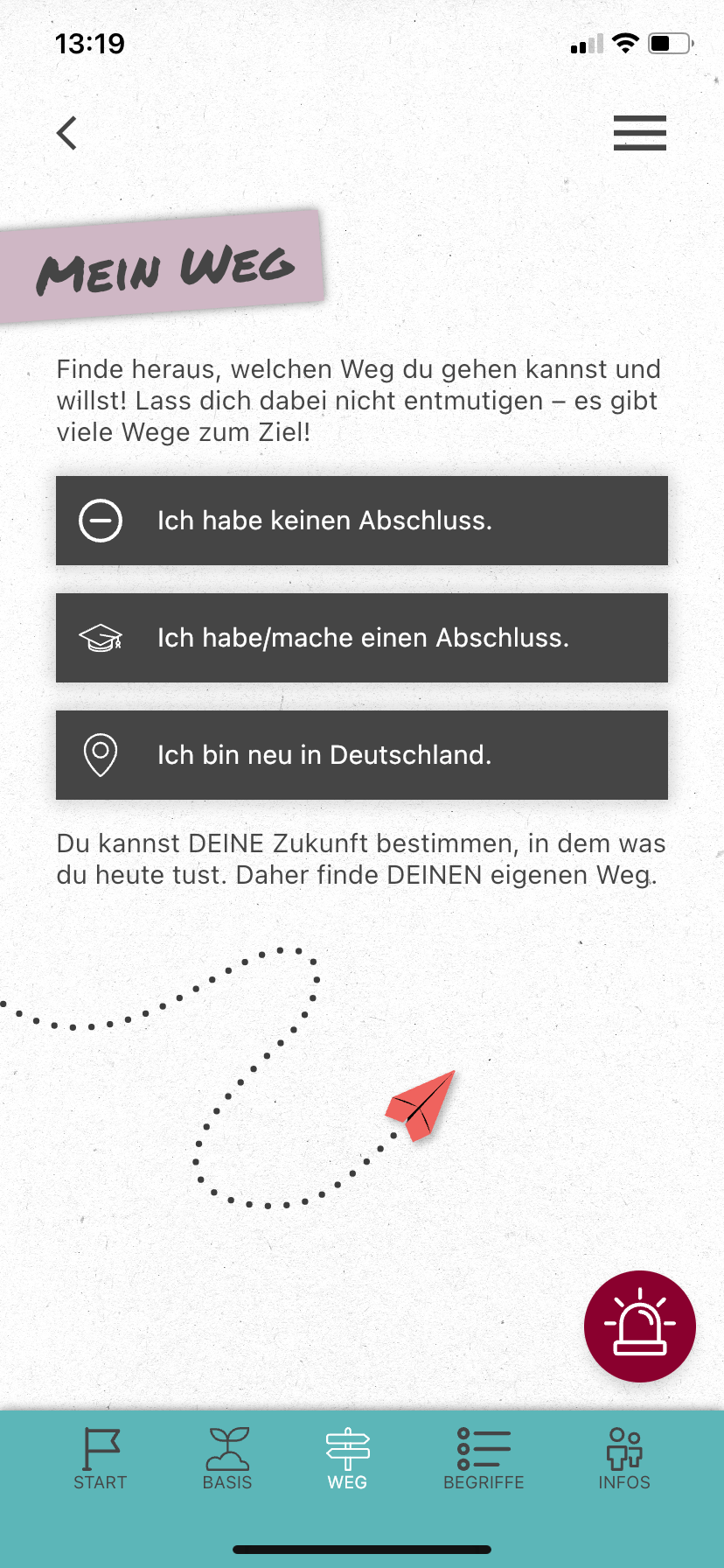Viewport: 724px width, 1568px height.
Task: Select 'Ich habe keinen Abschluss.'
Action: click(362, 521)
